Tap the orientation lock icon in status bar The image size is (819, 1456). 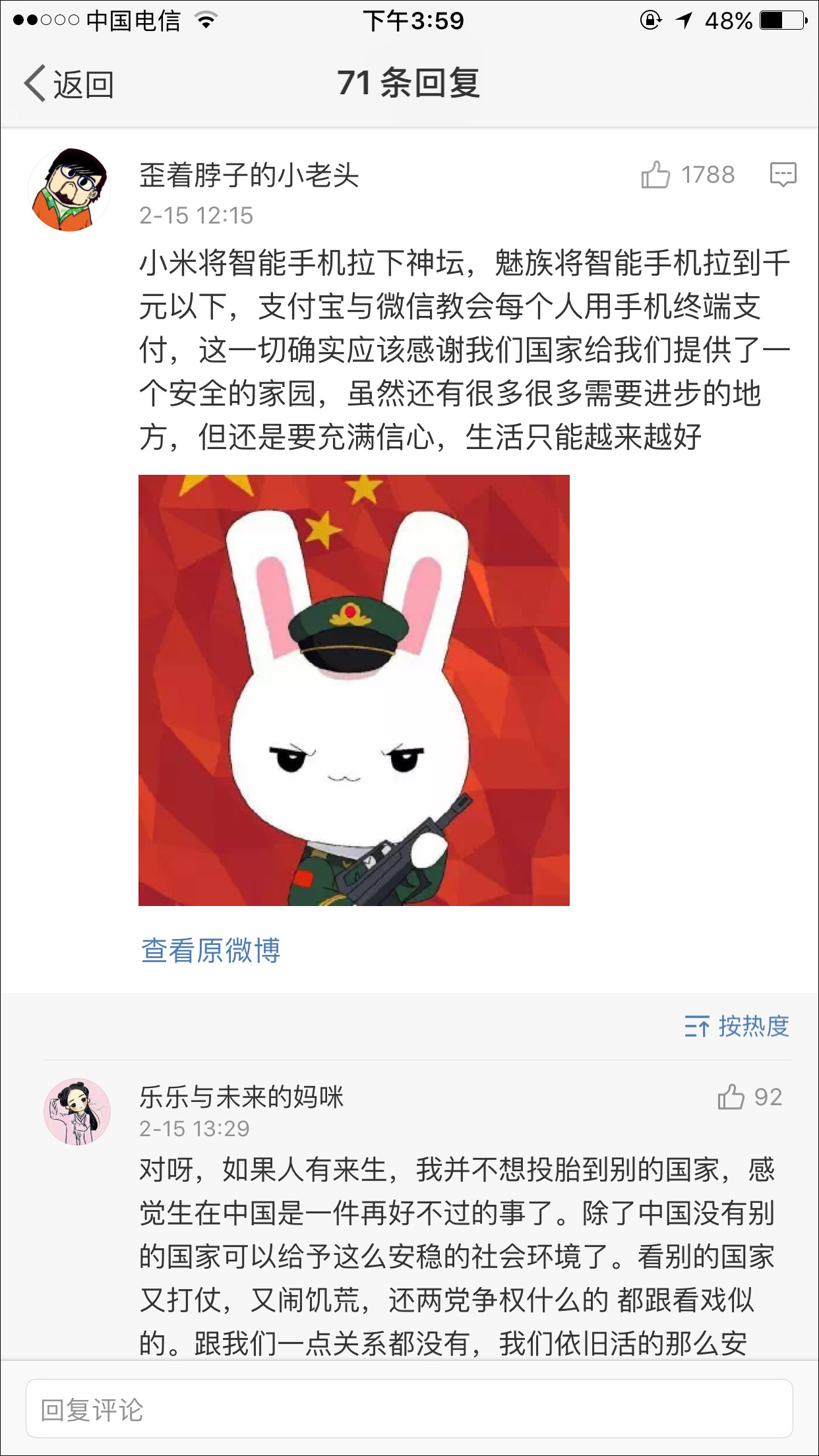[x=650, y=20]
